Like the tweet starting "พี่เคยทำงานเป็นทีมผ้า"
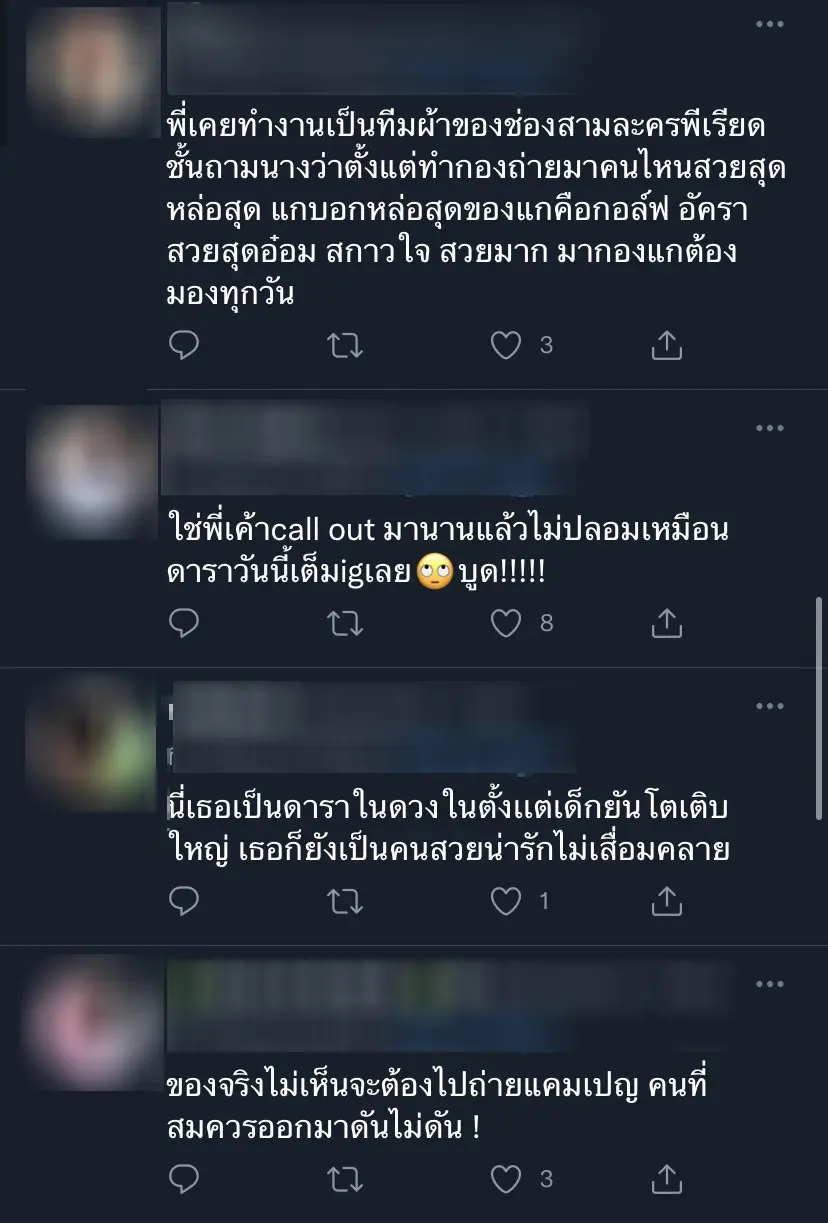The height and width of the screenshot is (1223, 828). (x=507, y=346)
